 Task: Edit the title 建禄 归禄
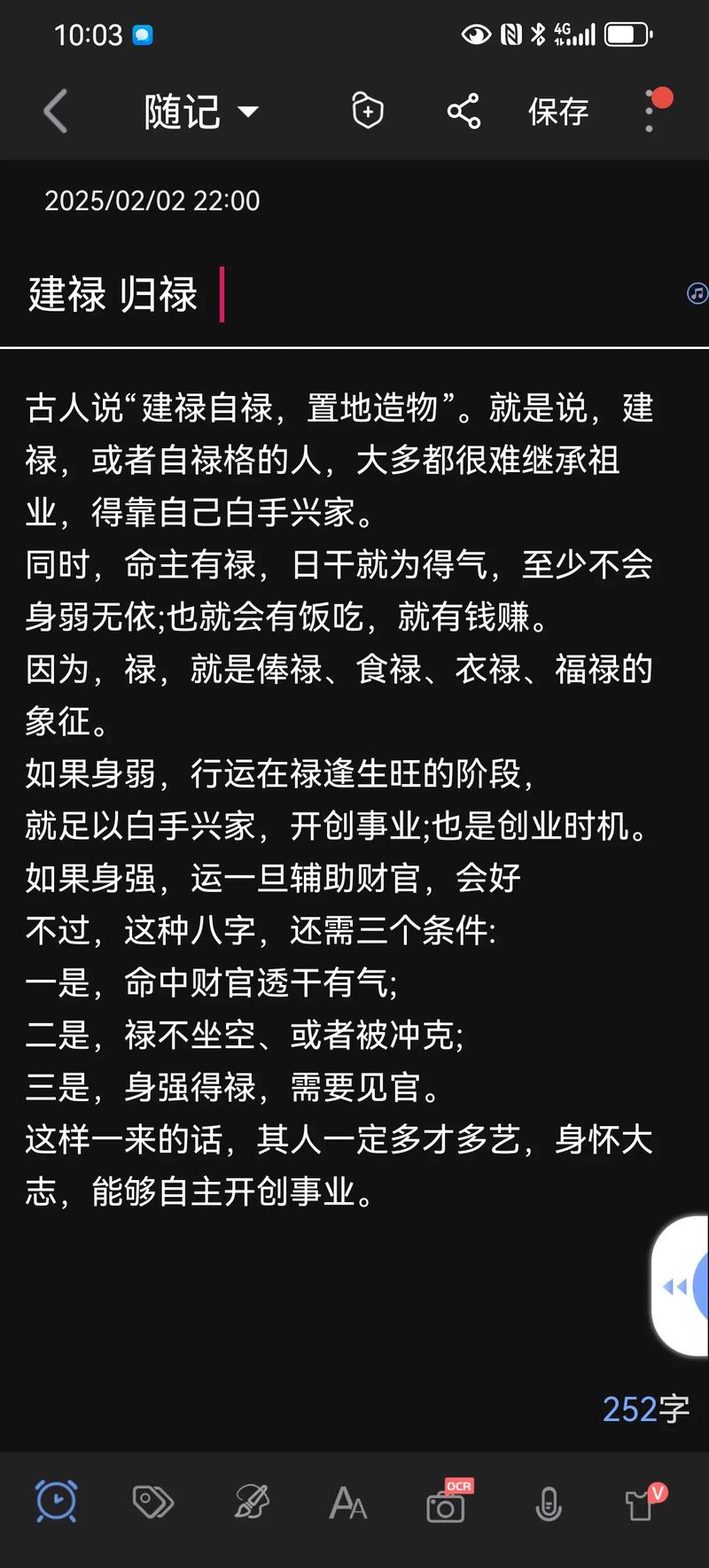(113, 295)
